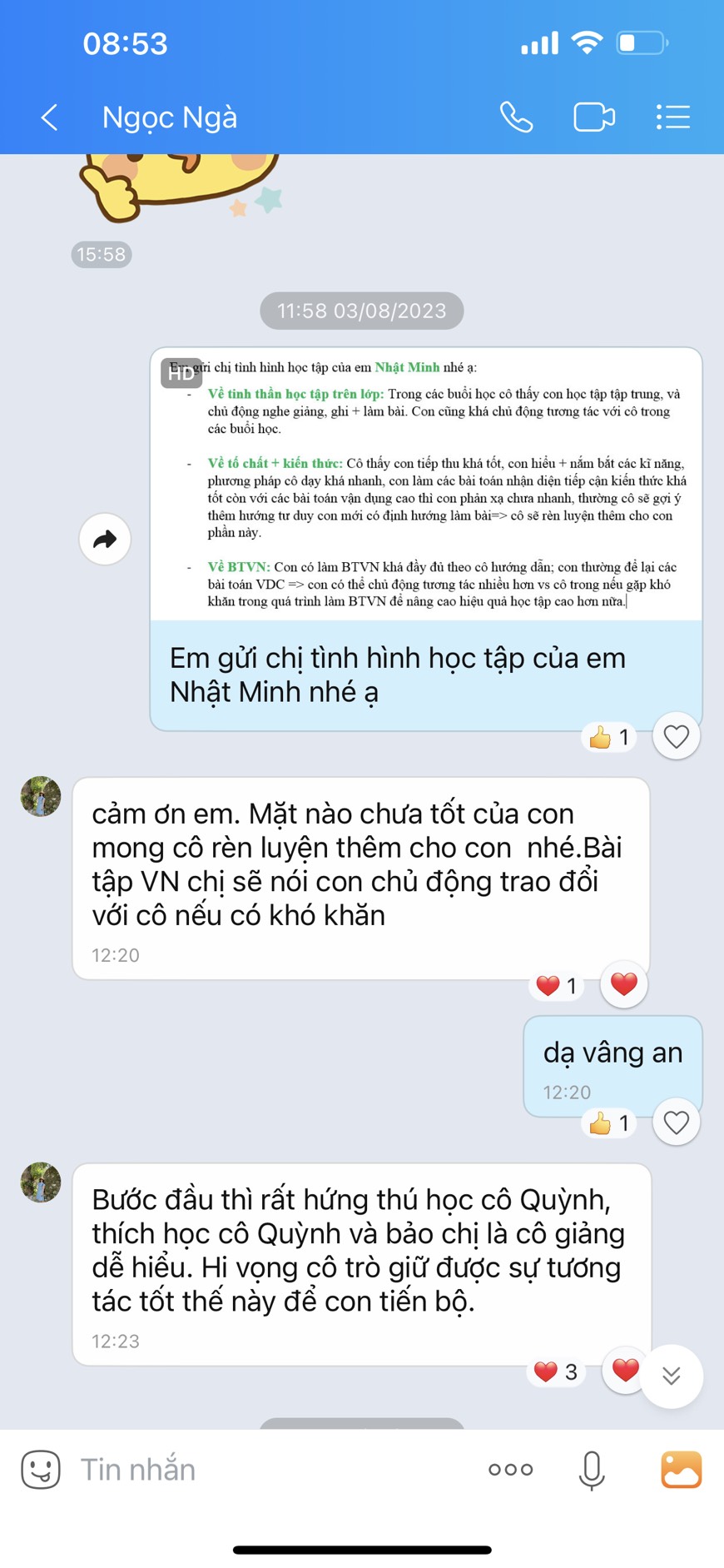724x1568 pixels.
Task: Open the sticker and emoji picker
Action: click(x=41, y=1470)
